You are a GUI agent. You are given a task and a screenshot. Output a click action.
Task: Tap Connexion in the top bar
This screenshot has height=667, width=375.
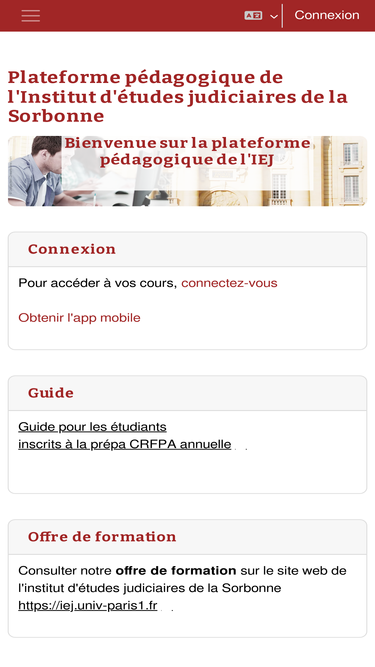327,15
